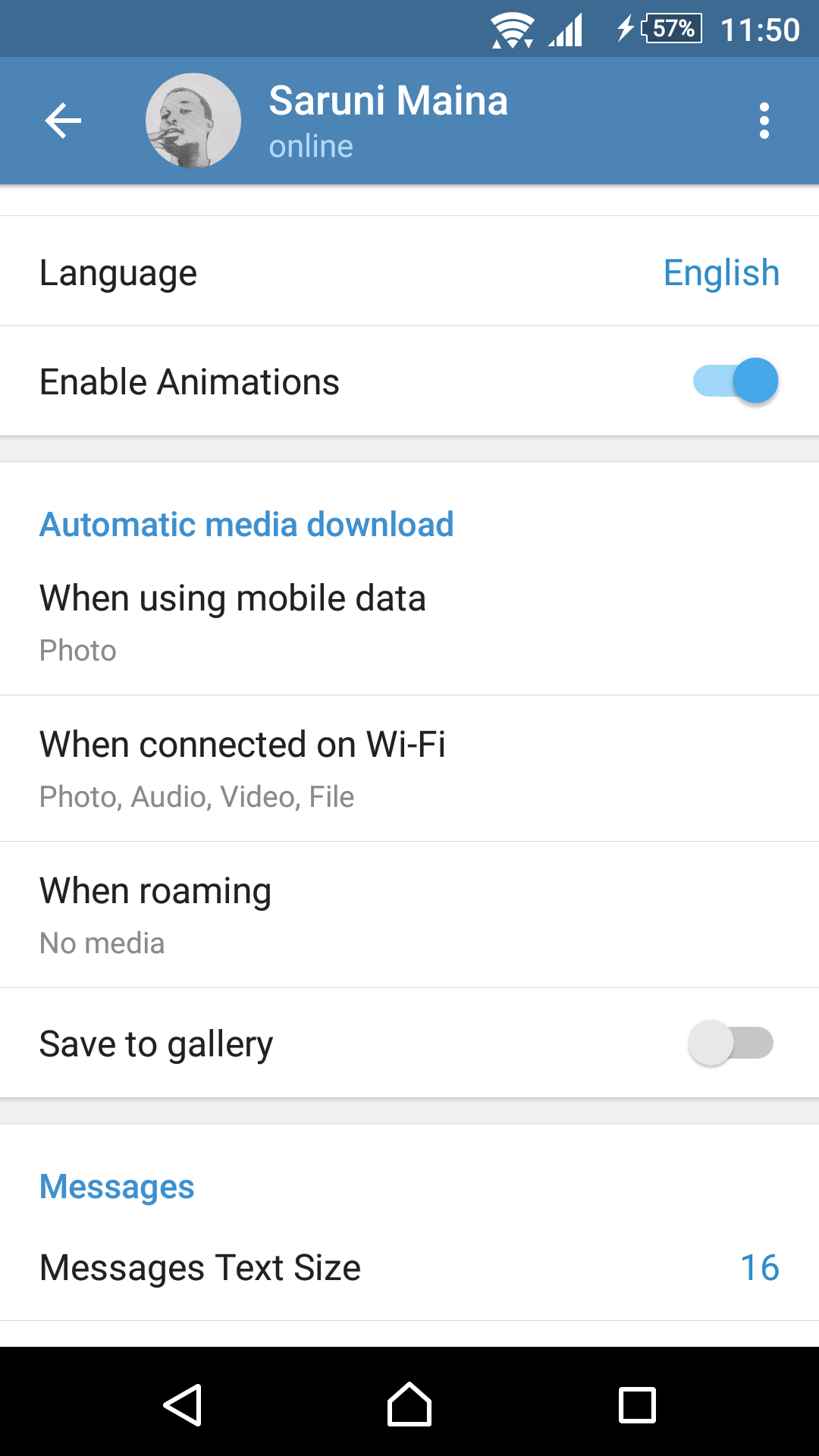Open recent apps from navigation bar
The width and height of the screenshot is (819, 1456).
click(x=637, y=1404)
